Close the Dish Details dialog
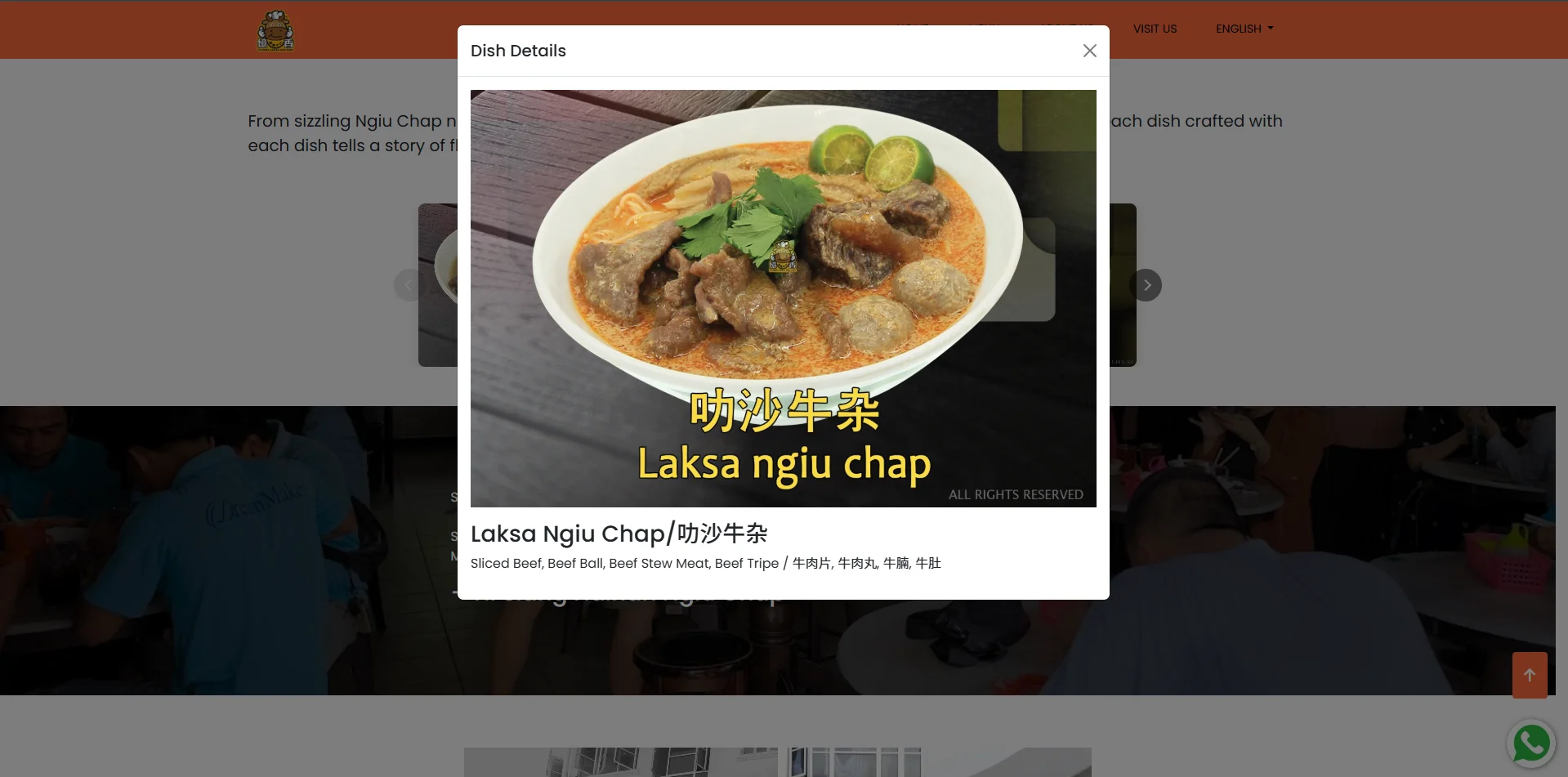Viewport: 1568px width, 777px height. (1089, 51)
